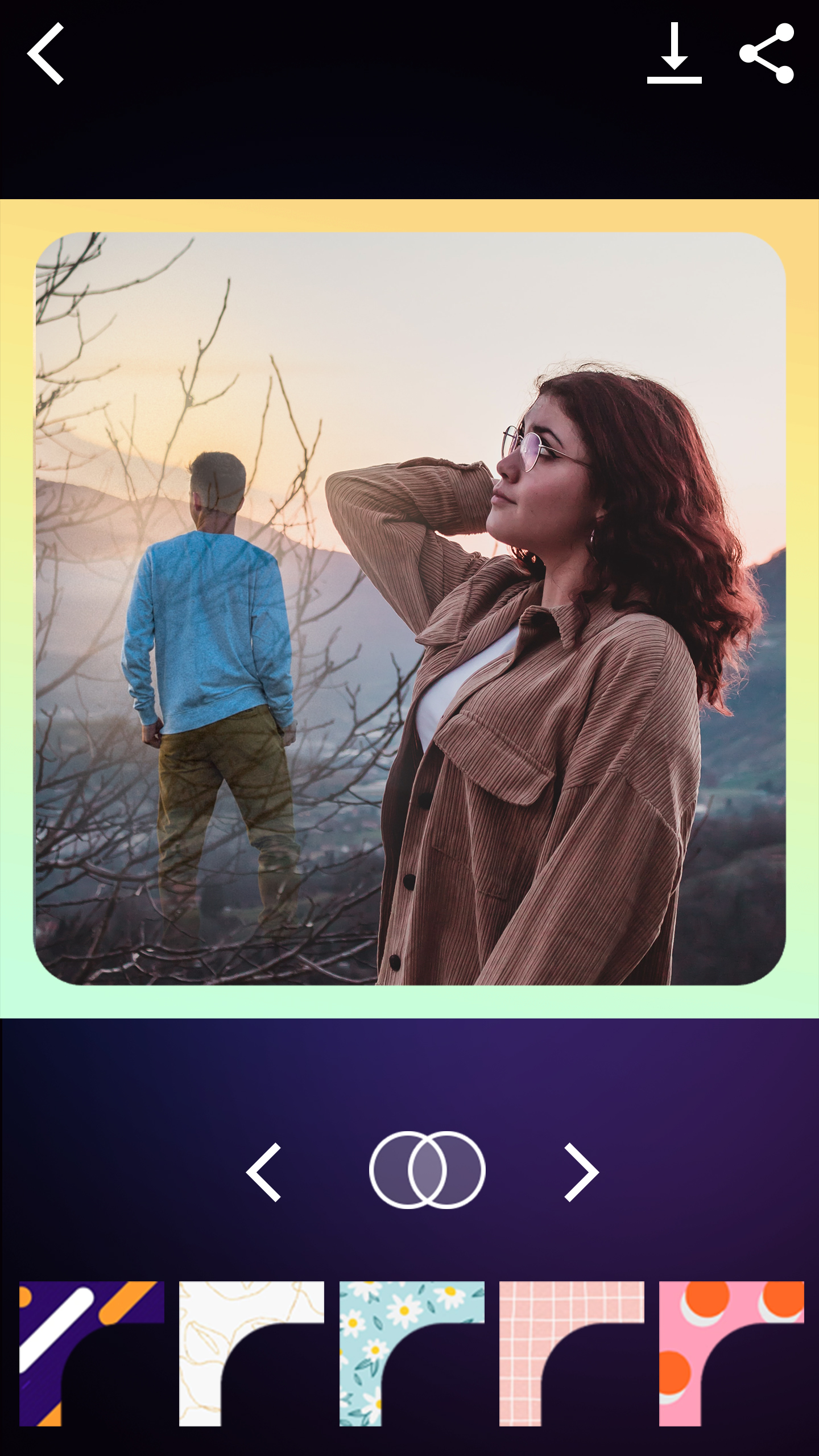Viewport: 819px width, 1456px height.
Task: Pick the pink frame with orange dots
Action: (731, 1353)
